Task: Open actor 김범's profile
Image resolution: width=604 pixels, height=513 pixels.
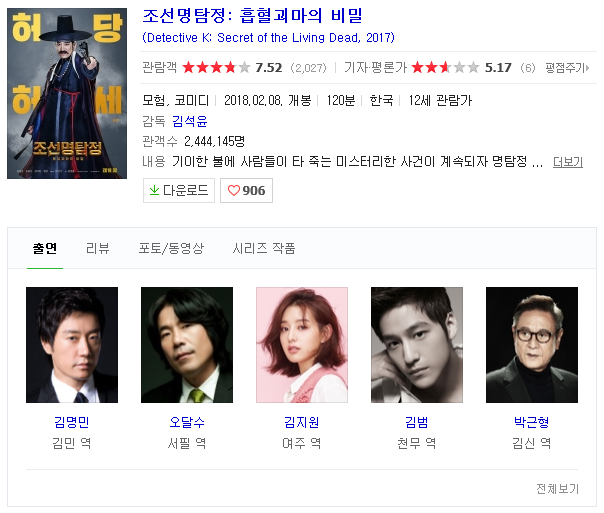Action: (417, 422)
